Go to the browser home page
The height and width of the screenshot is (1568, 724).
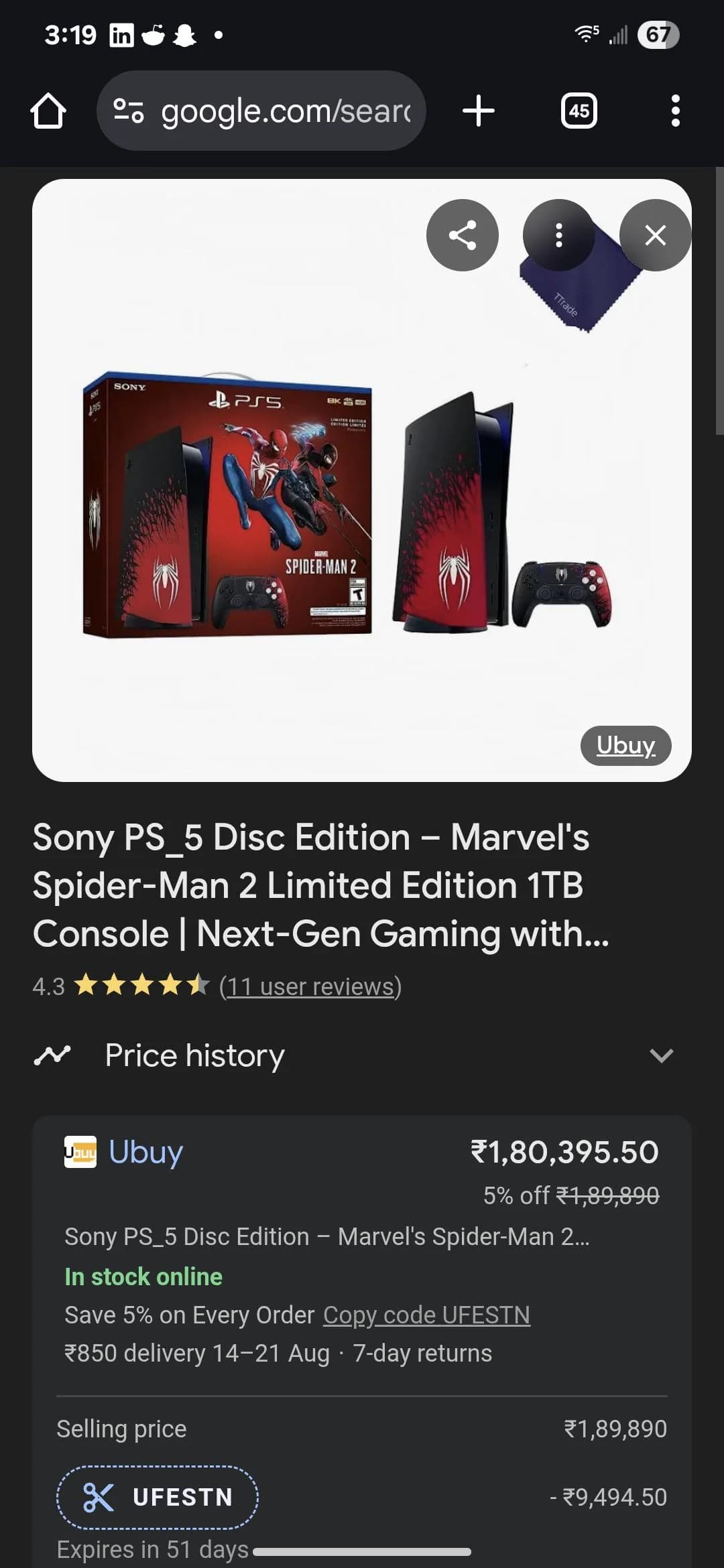(x=48, y=111)
